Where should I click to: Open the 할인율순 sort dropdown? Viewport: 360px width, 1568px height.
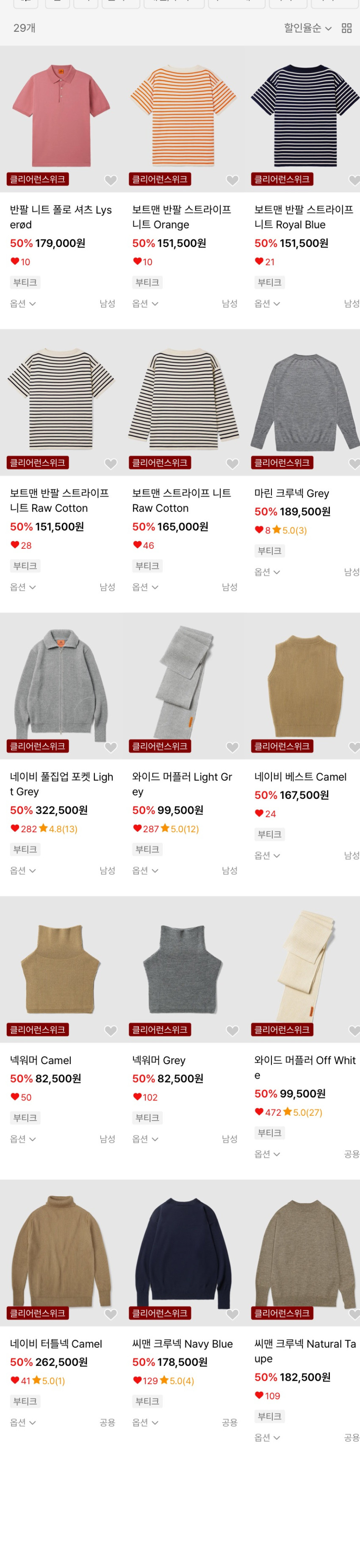coord(308,28)
